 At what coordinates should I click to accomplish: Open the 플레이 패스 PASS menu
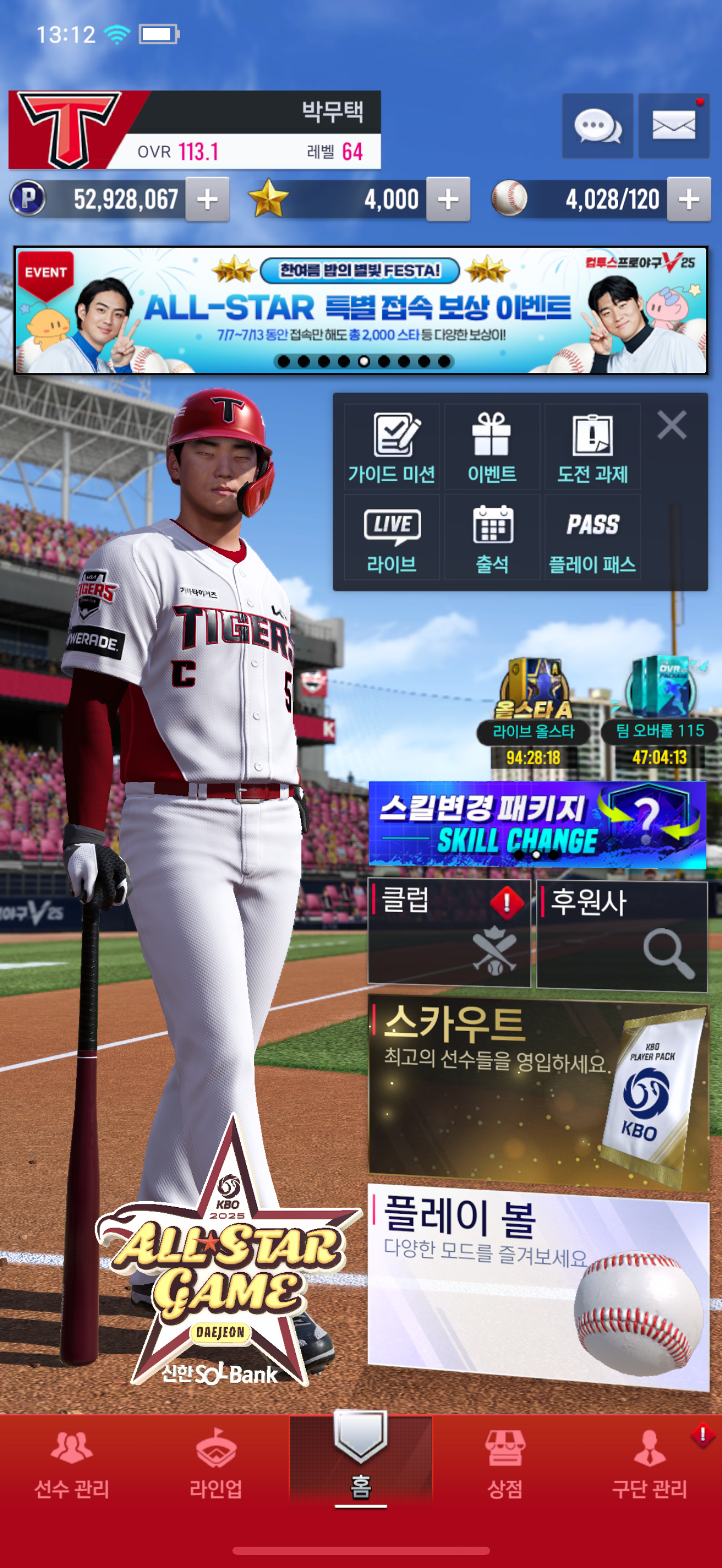tap(592, 537)
